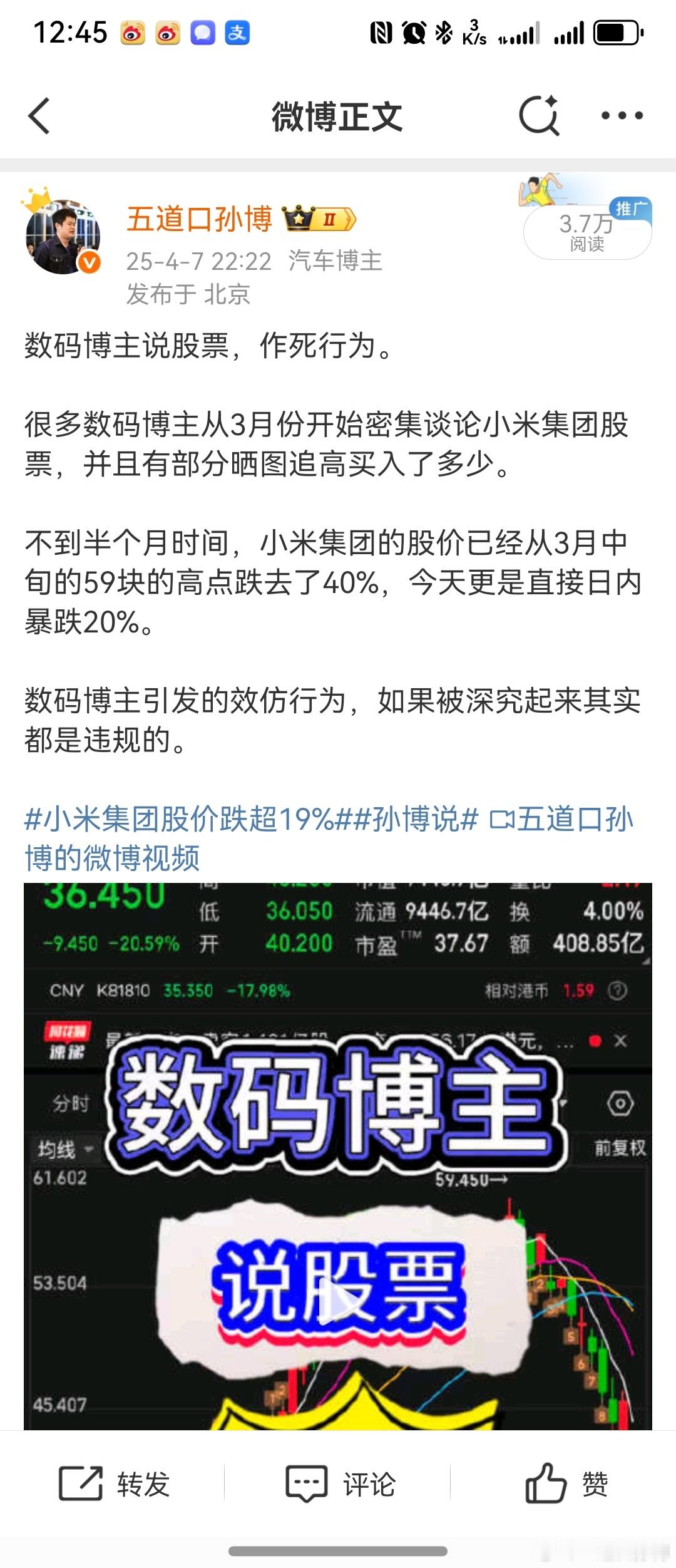Open the VIP crown level badge beside username
The image size is (676, 1568).
(x=319, y=218)
